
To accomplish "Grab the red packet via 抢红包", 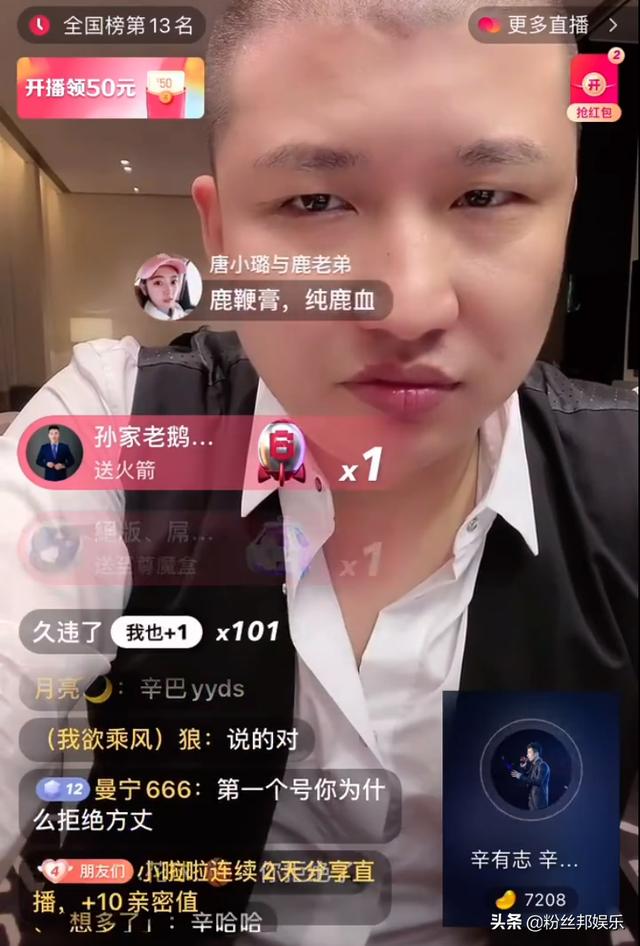I will 594,88.
